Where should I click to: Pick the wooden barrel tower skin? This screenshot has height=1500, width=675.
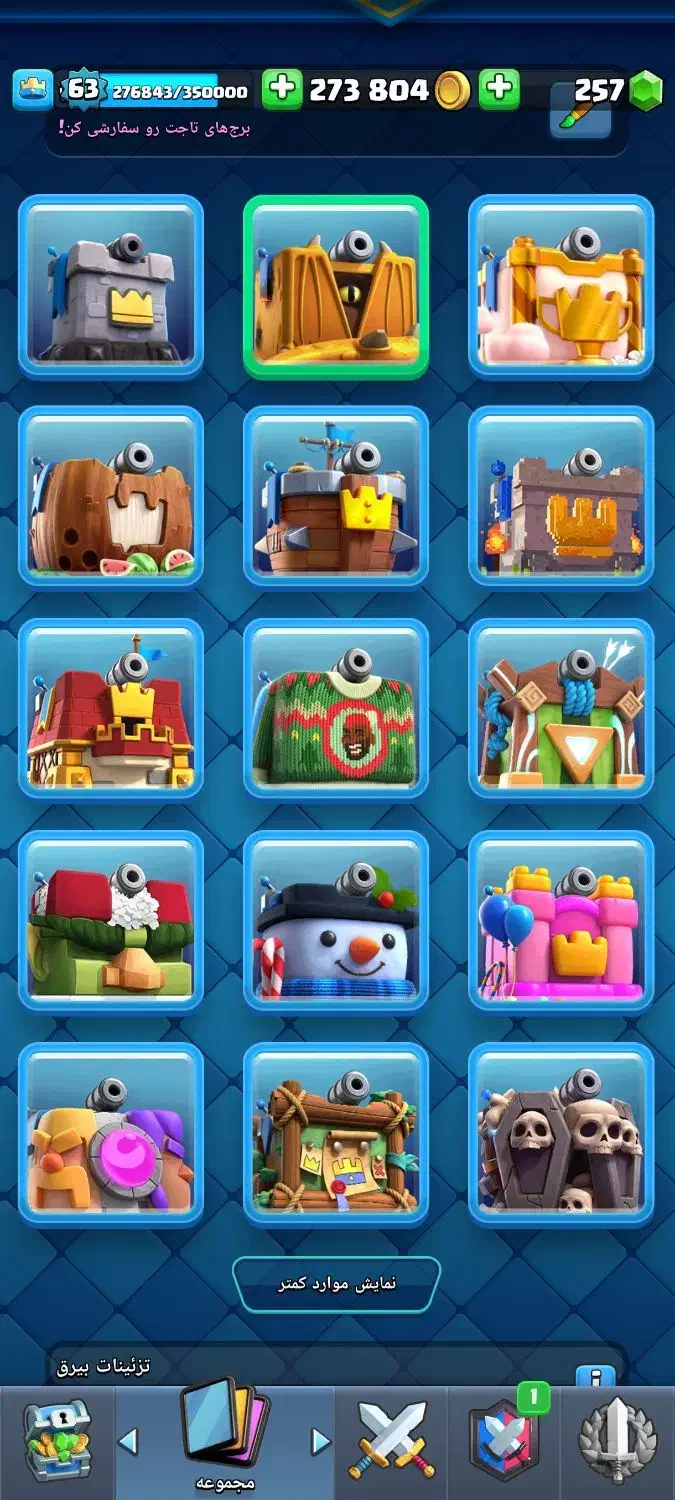coord(111,497)
